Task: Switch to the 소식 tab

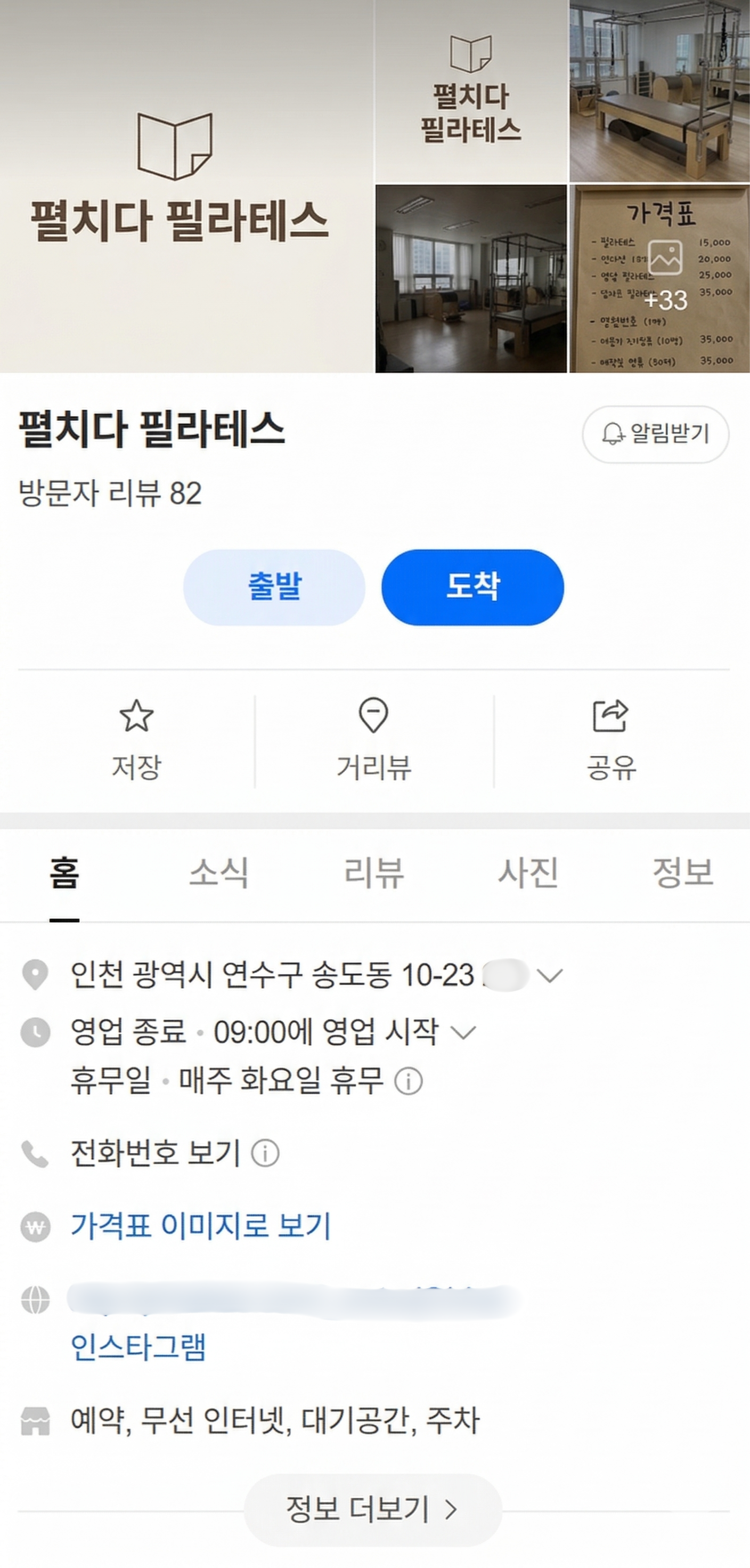Action: pyautogui.click(x=219, y=873)
